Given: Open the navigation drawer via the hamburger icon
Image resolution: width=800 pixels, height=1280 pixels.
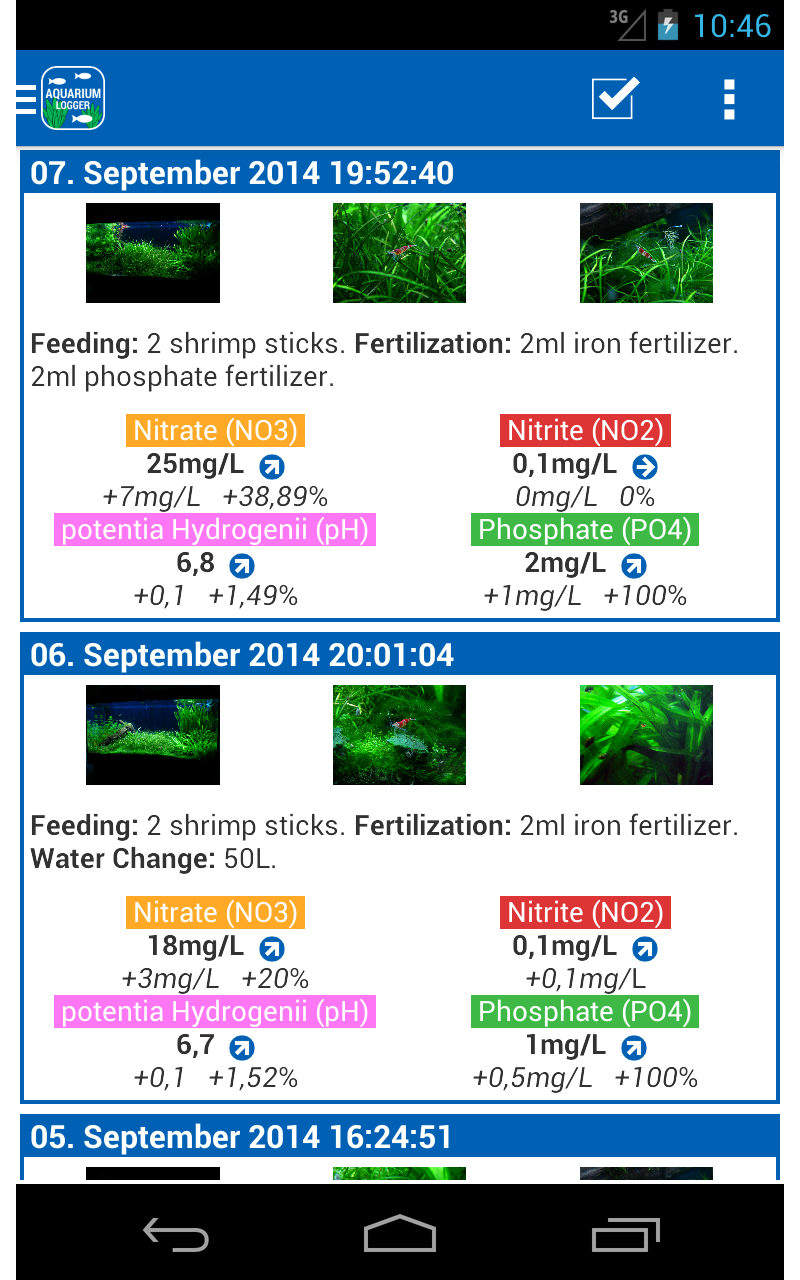Looking at the screenshot, I should pyautogui.click(x=27, y=97).
